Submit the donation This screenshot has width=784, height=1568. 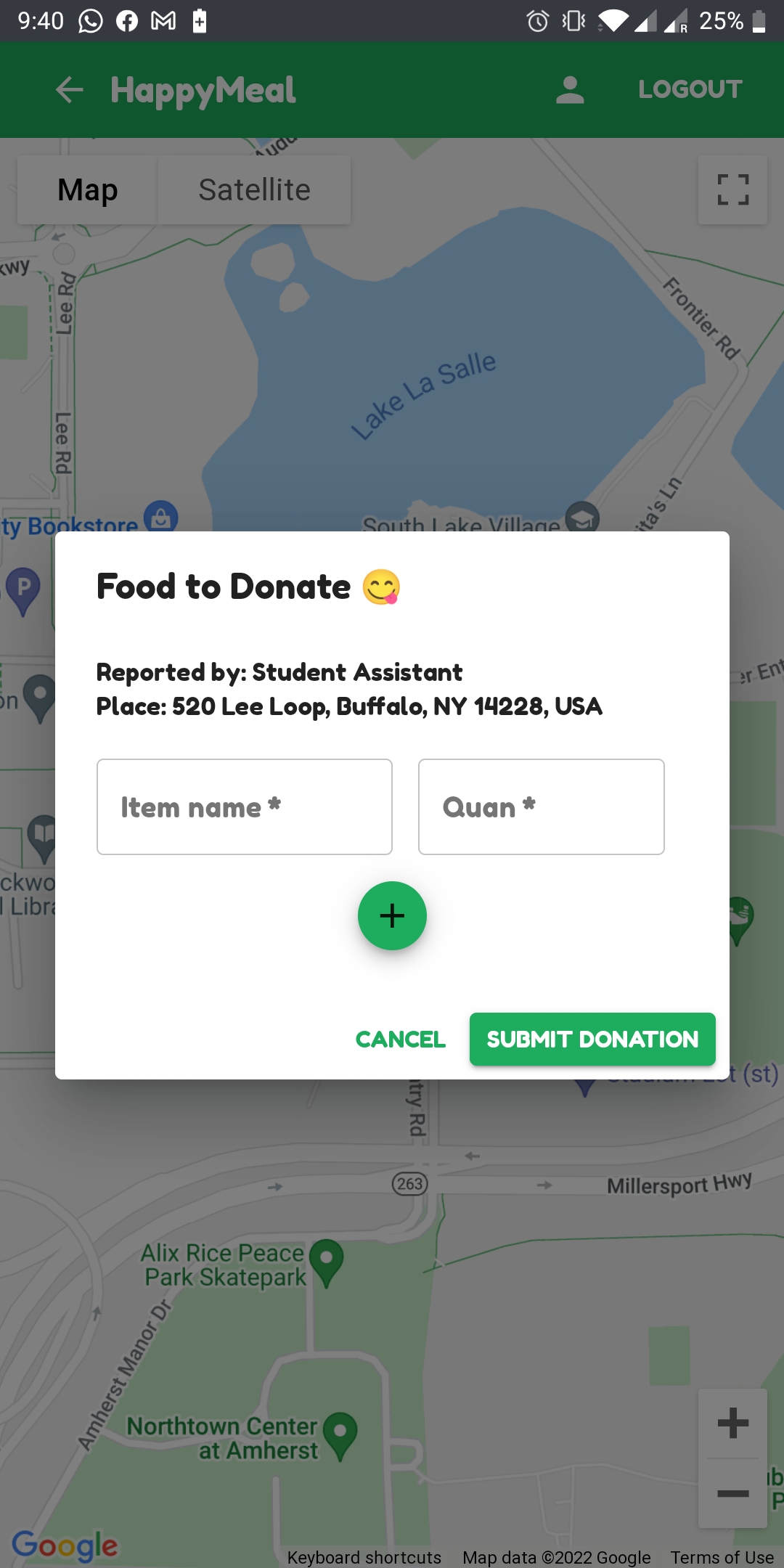[592, 1039]
